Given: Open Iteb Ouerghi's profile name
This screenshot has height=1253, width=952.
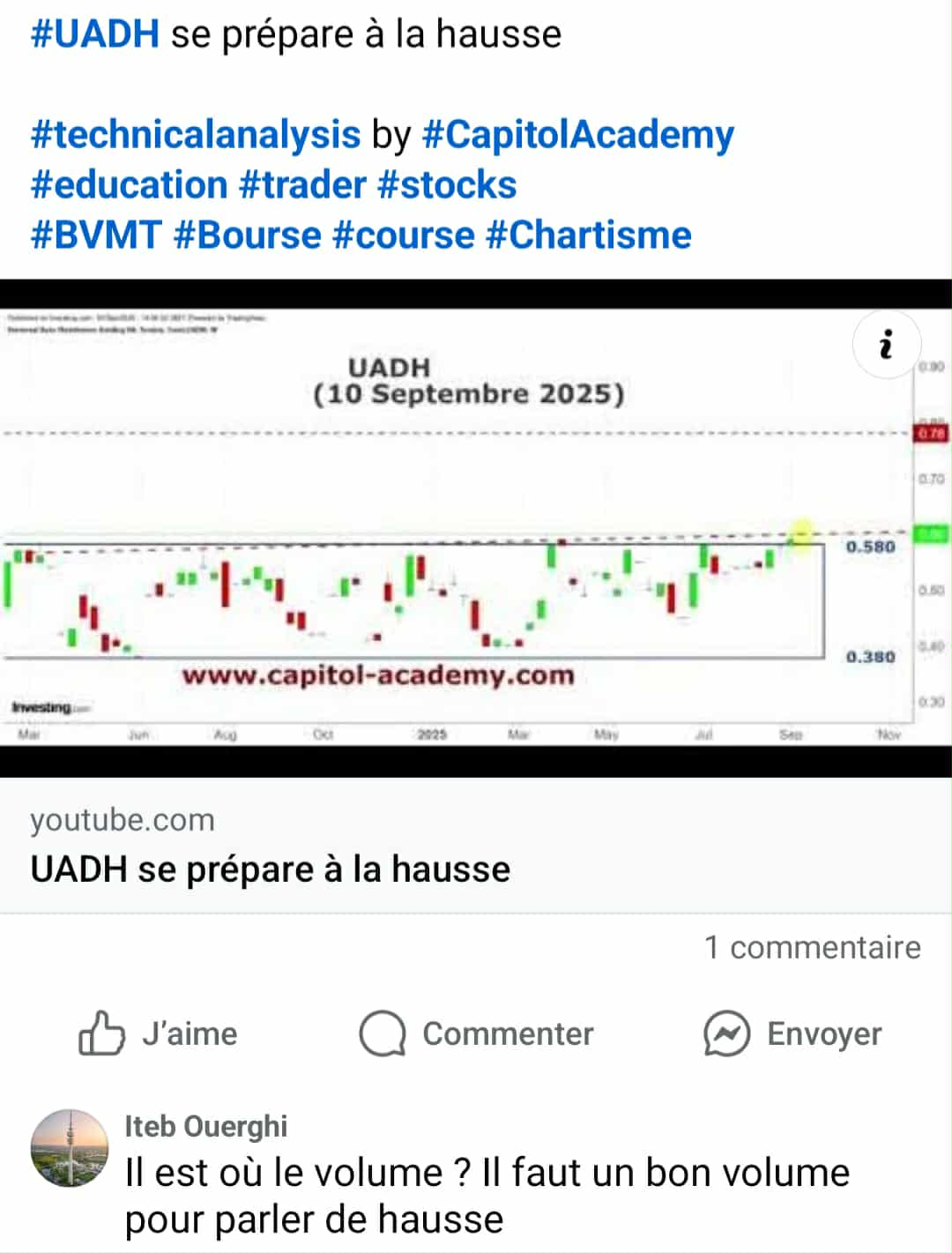Looking at the screenshot, I should 206,1126.
